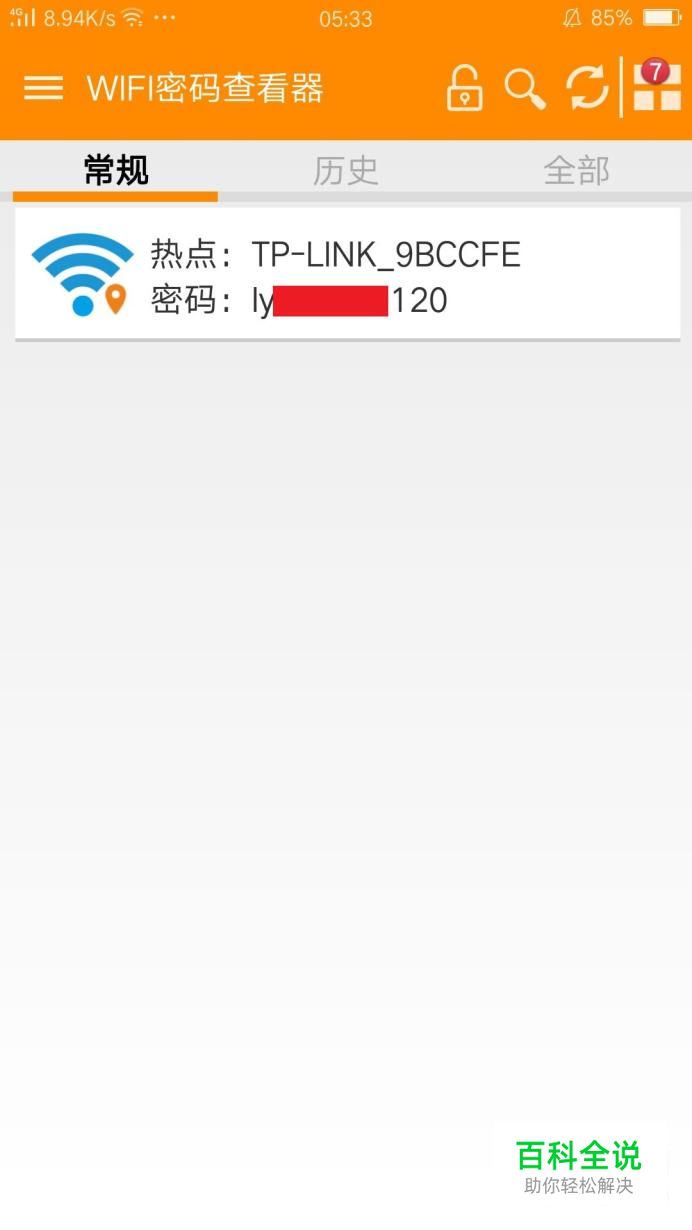Switch to the 全部 tab
This screenshot has width=692, height=1230.
point(576,170)
